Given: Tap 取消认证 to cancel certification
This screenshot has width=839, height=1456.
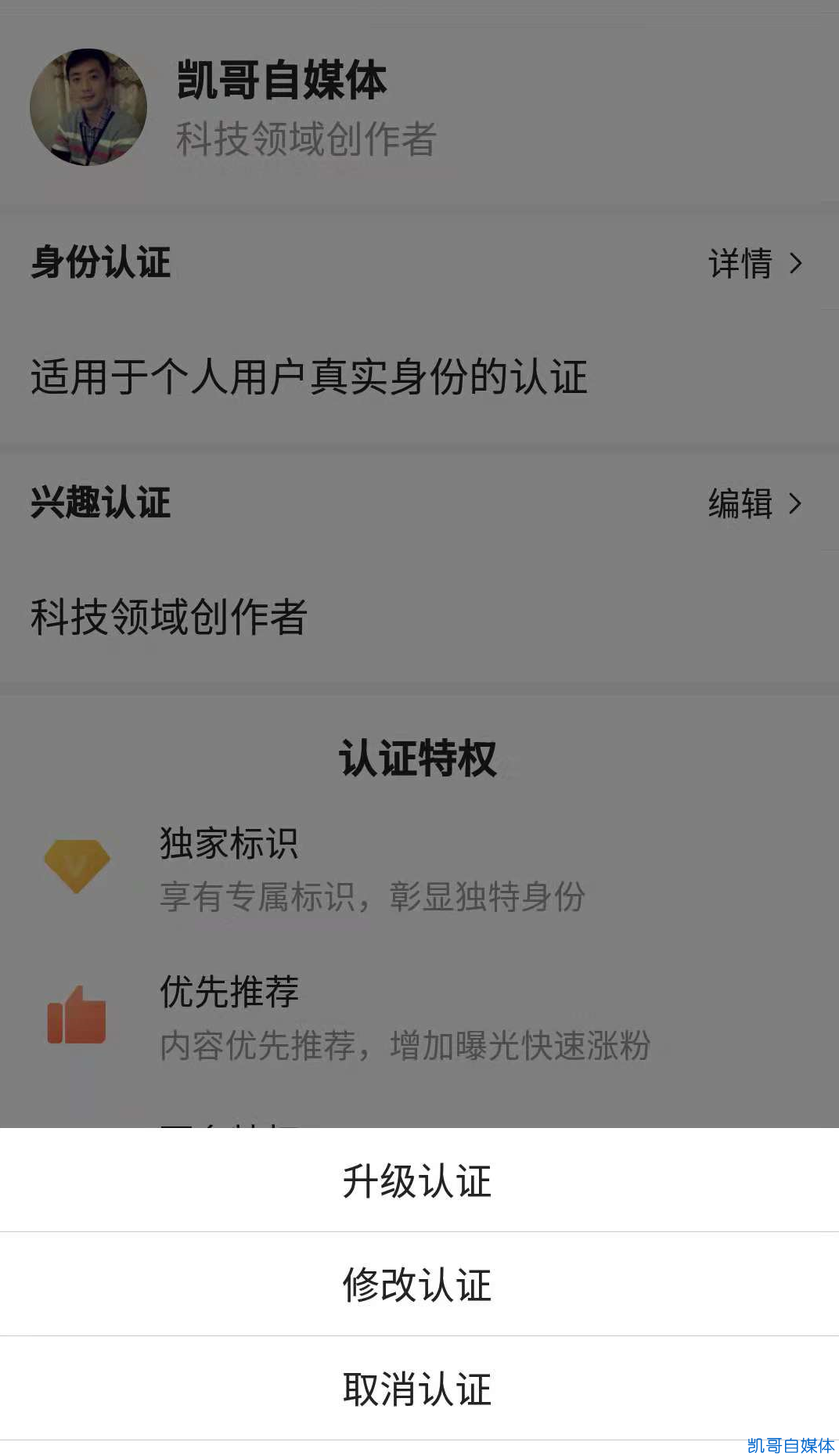Looking at the screenshot, I should click(417, 1389).
